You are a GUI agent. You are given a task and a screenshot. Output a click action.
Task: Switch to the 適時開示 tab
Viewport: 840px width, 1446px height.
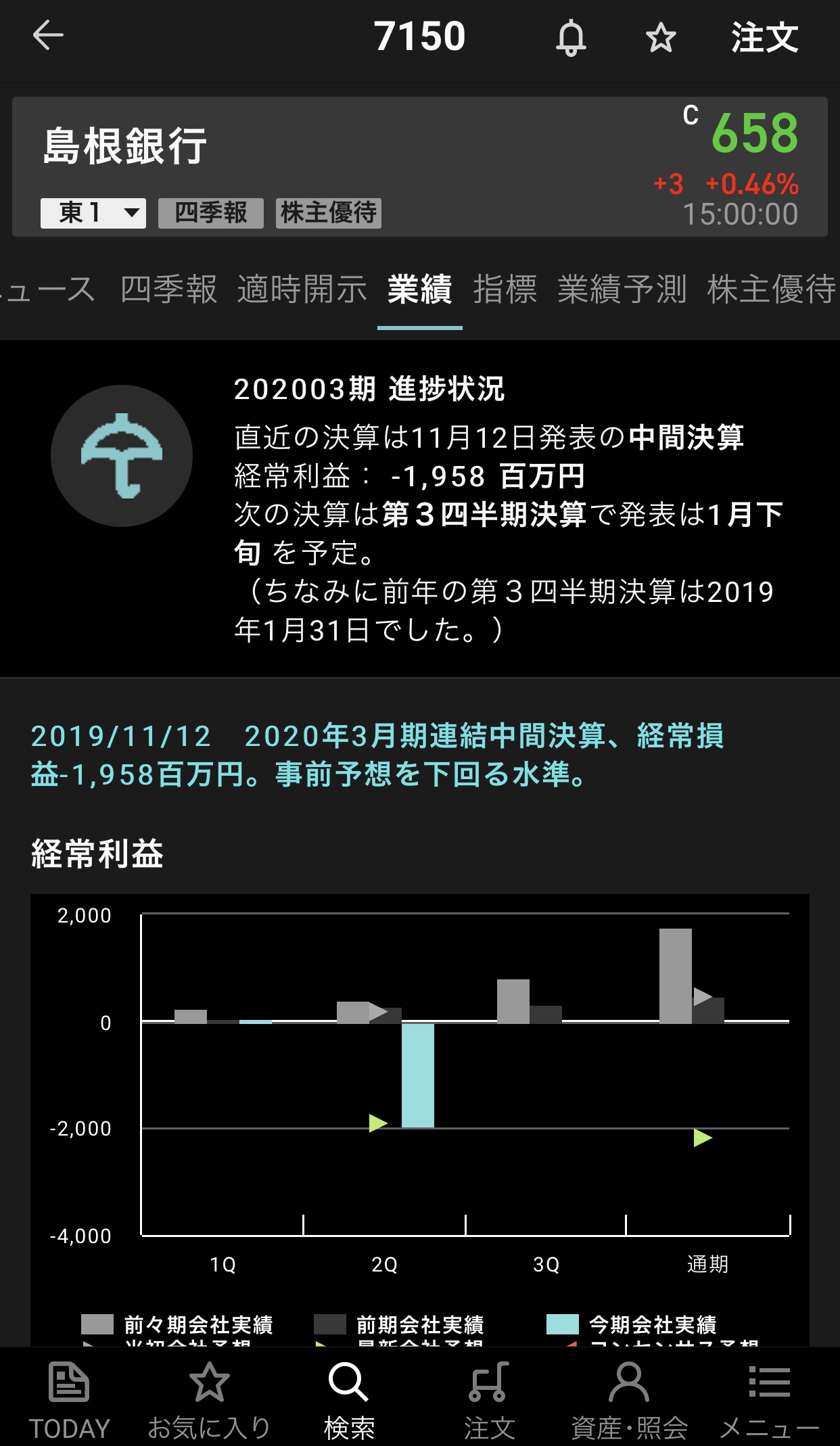point(302,289)
